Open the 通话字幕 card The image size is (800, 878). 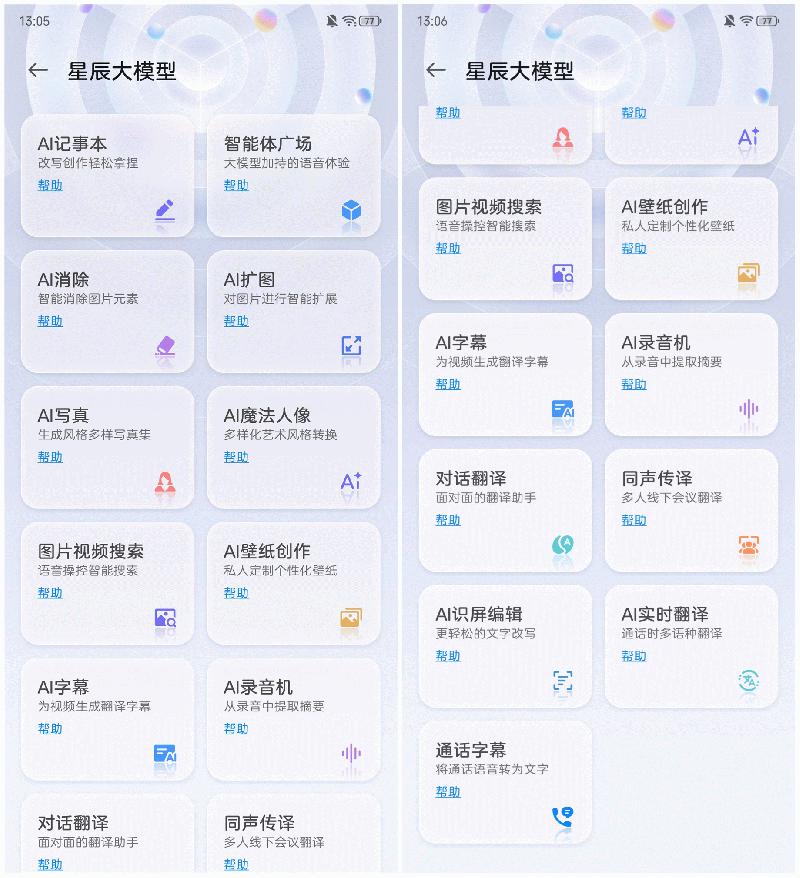click(505, 782)
